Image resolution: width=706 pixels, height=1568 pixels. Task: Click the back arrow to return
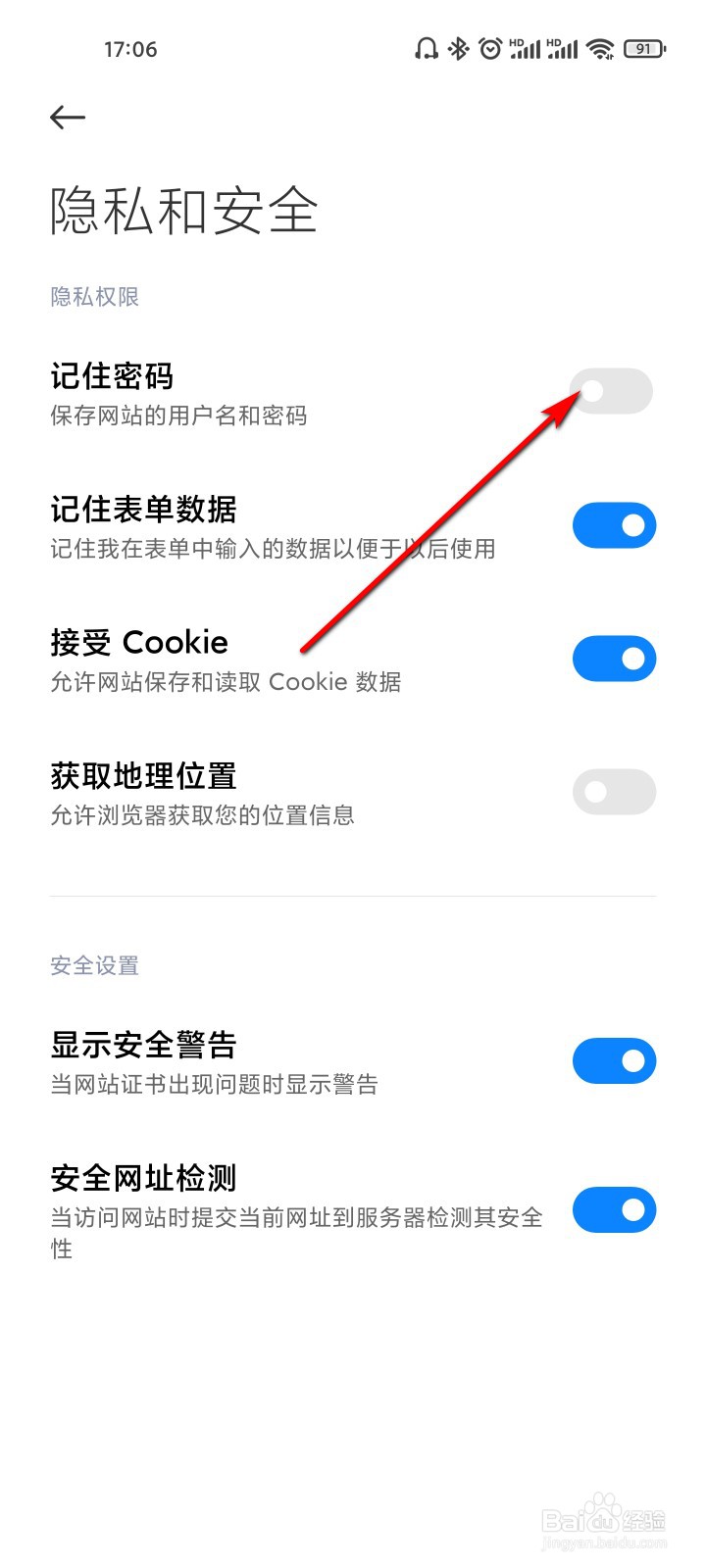67,118
